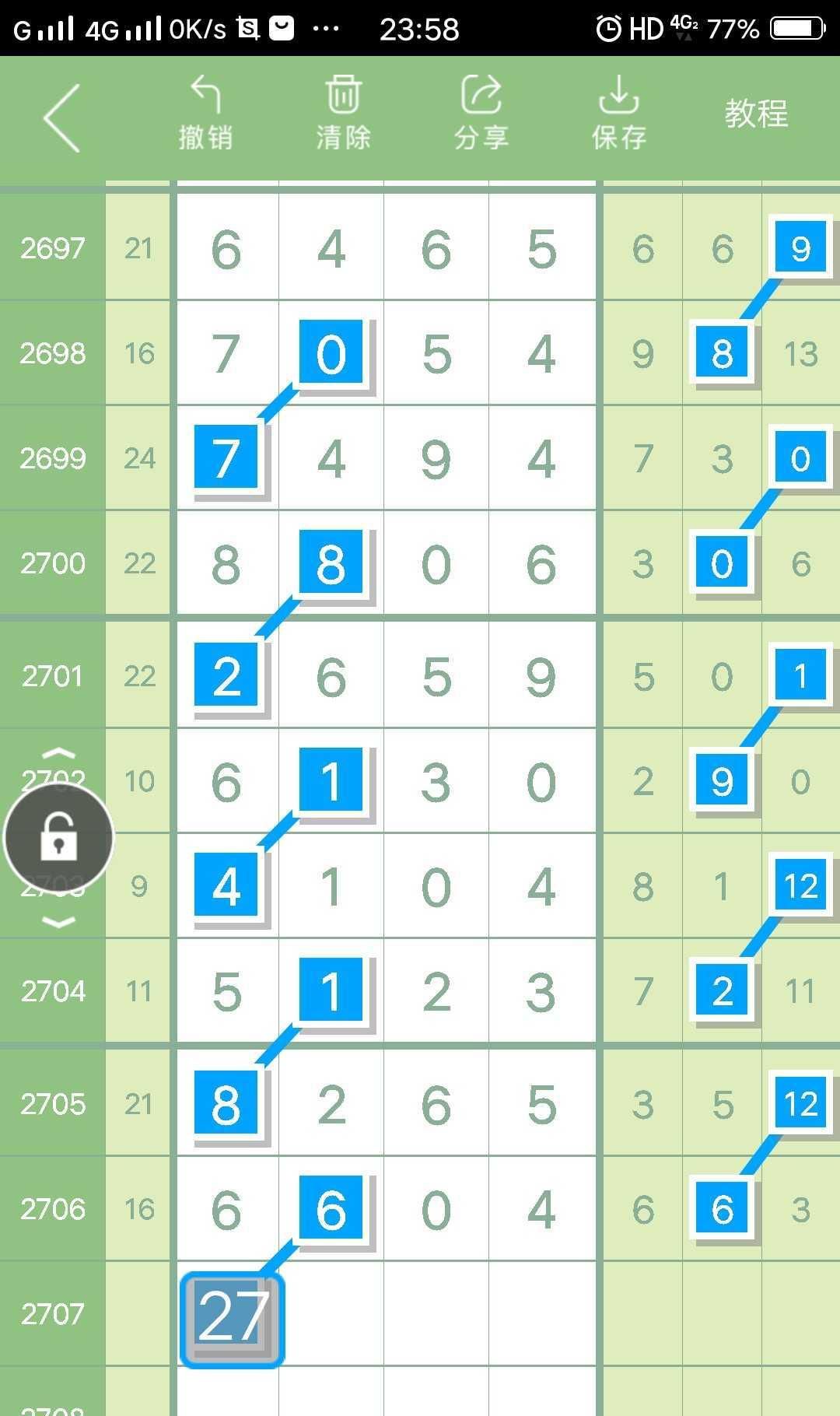Share the chart via 分享

pyautogui.click(x=481, y=114)
